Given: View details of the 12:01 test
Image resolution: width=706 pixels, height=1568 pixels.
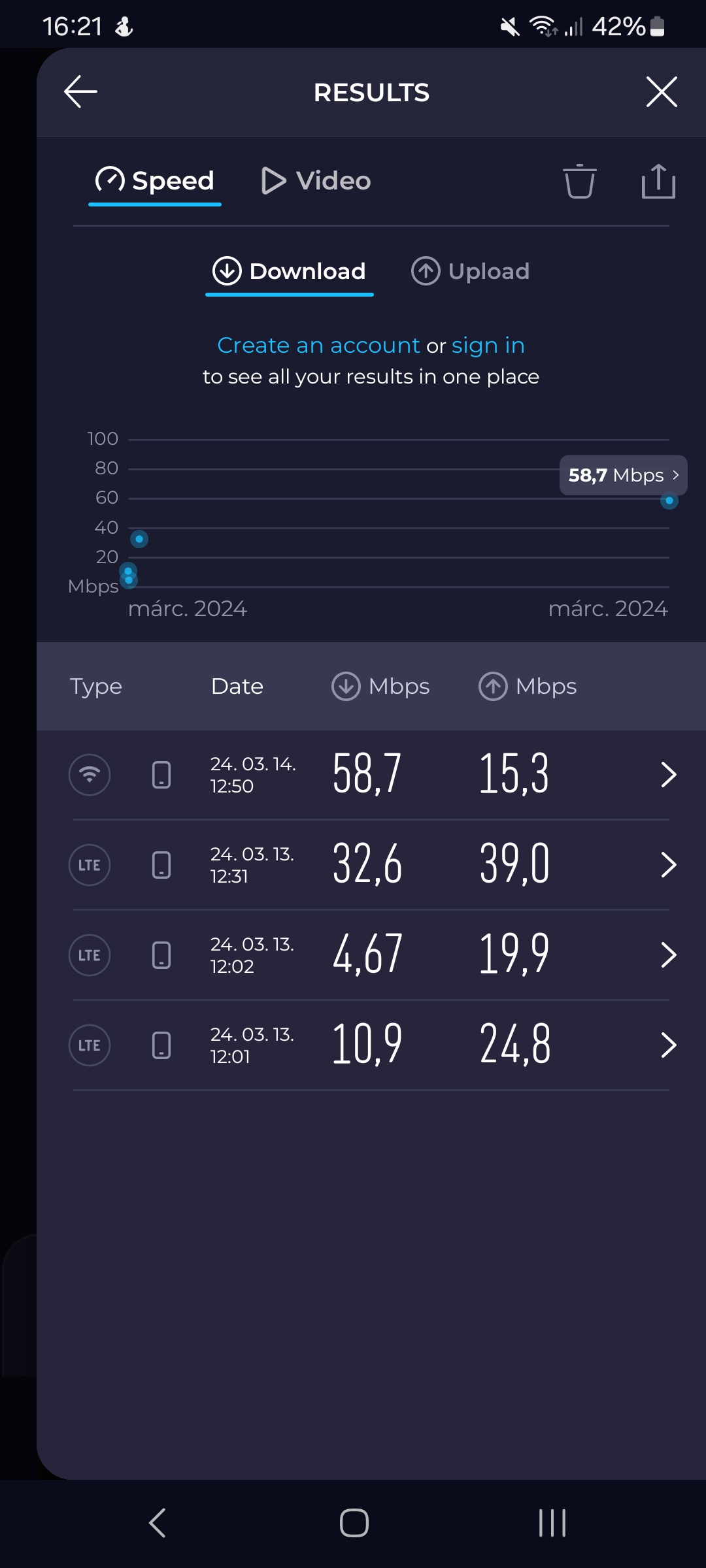Looking at the screenshot, I should (x=371, y=1045).
